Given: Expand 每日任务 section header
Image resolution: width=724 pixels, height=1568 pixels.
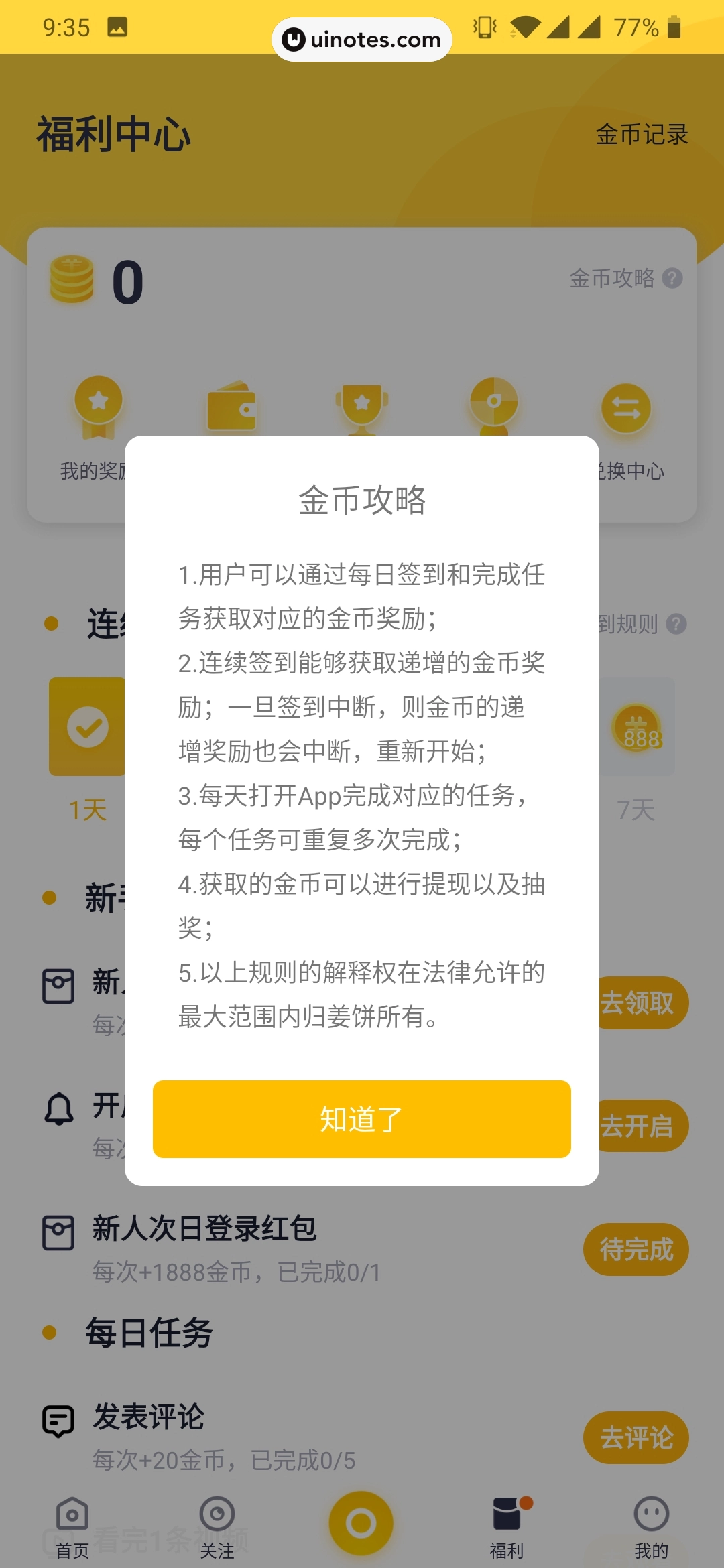Looking at the screenshot, I should [x=149, y=1333].
